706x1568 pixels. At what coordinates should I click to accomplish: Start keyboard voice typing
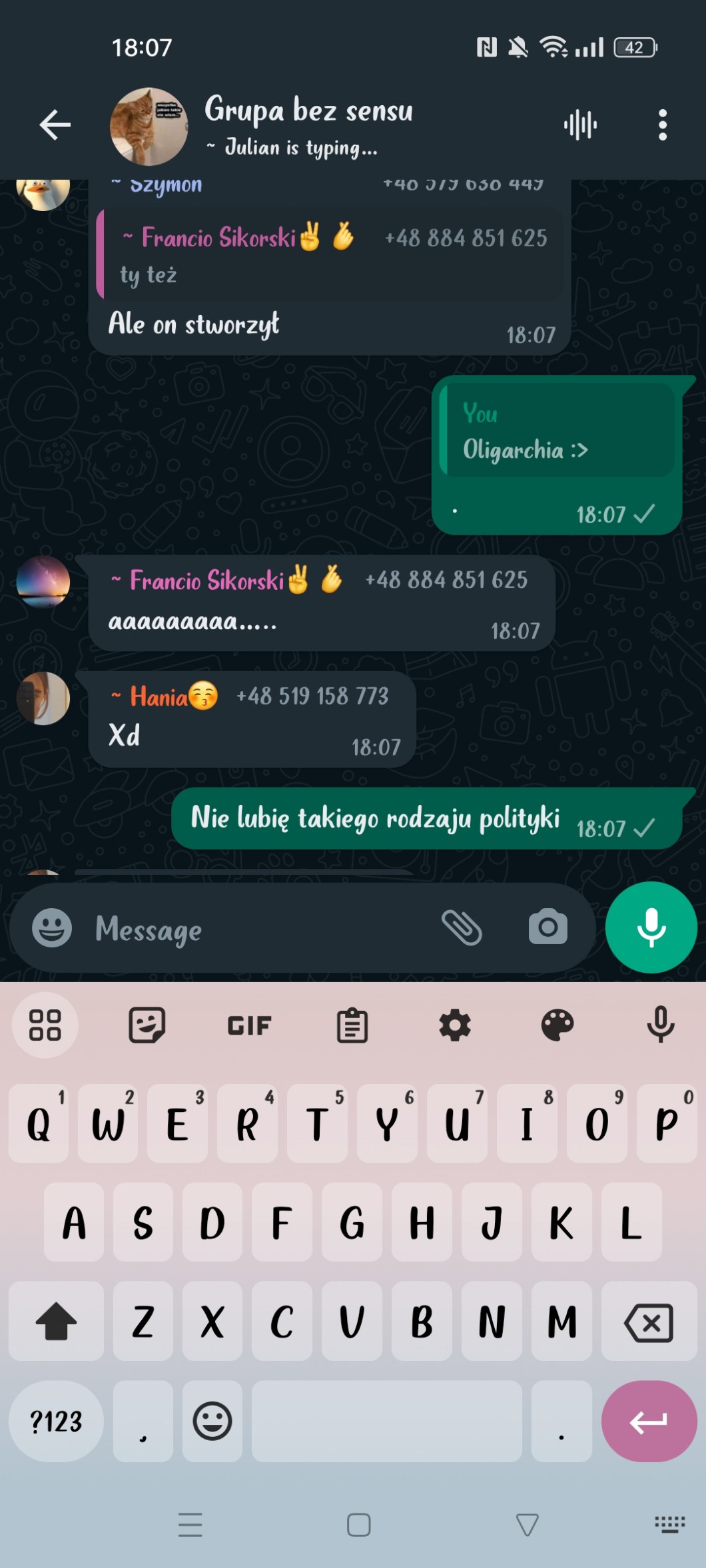coord(660,1025)
